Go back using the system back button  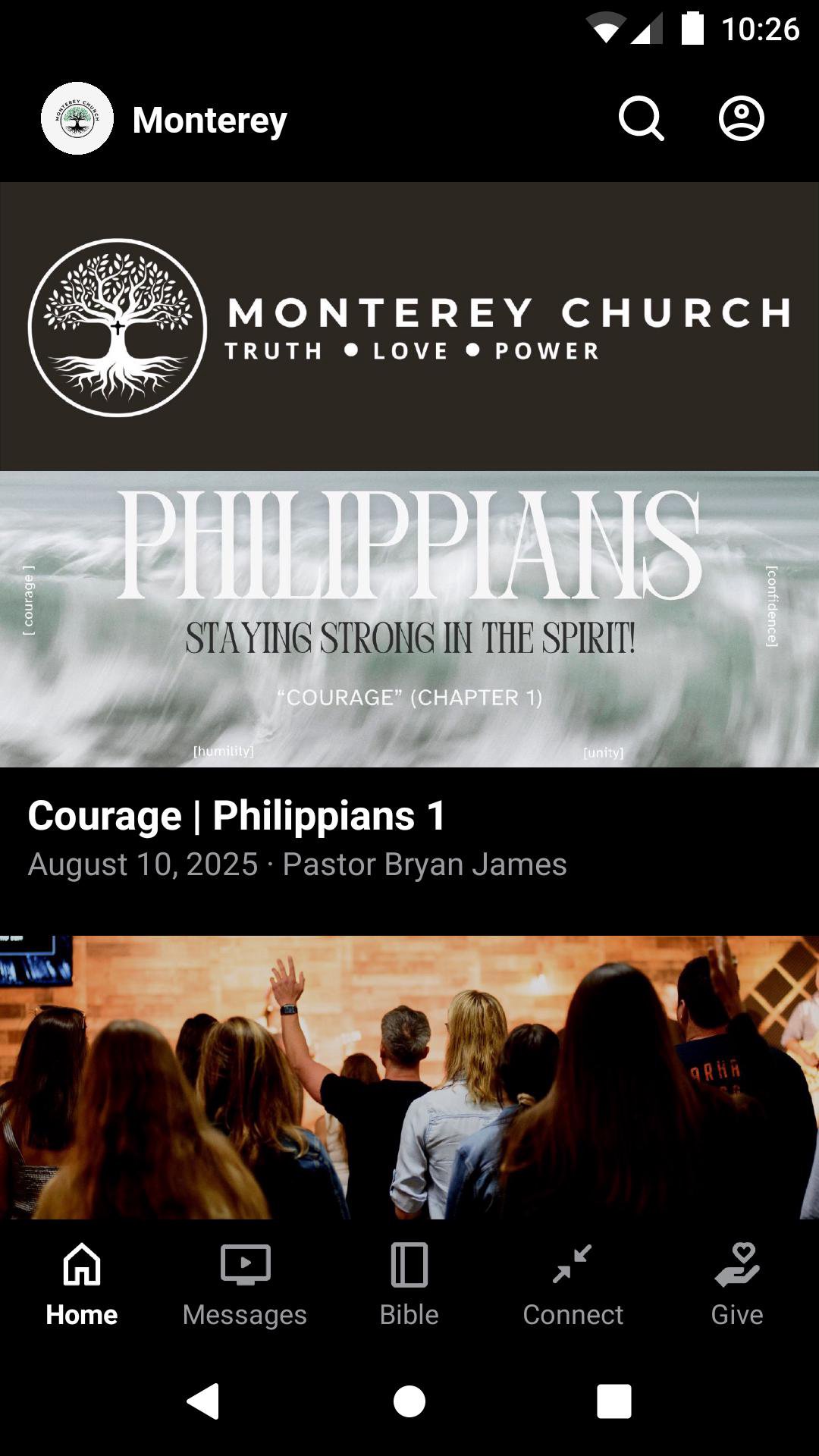coord(203,1401)
